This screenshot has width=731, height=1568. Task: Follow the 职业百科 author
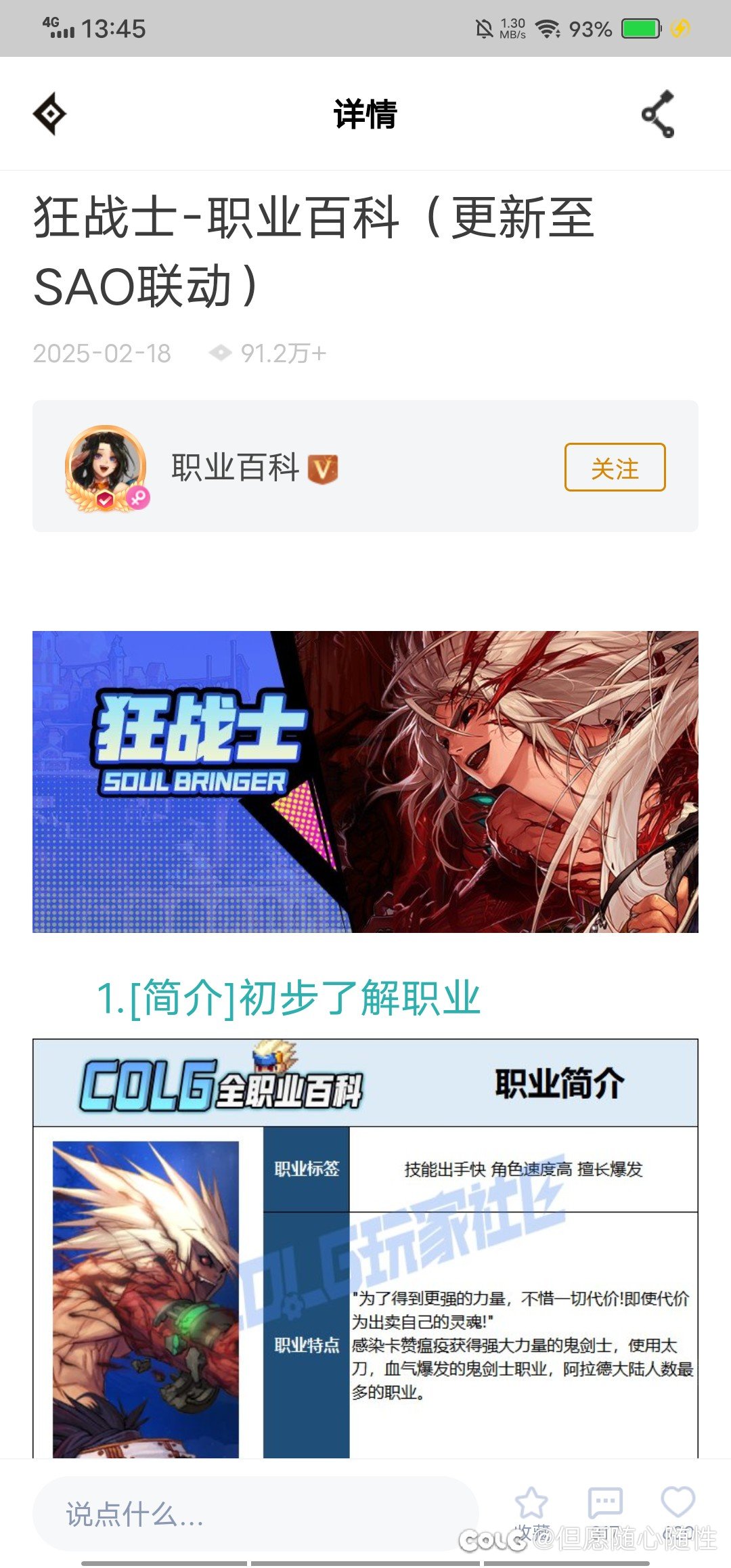[615, 467]
